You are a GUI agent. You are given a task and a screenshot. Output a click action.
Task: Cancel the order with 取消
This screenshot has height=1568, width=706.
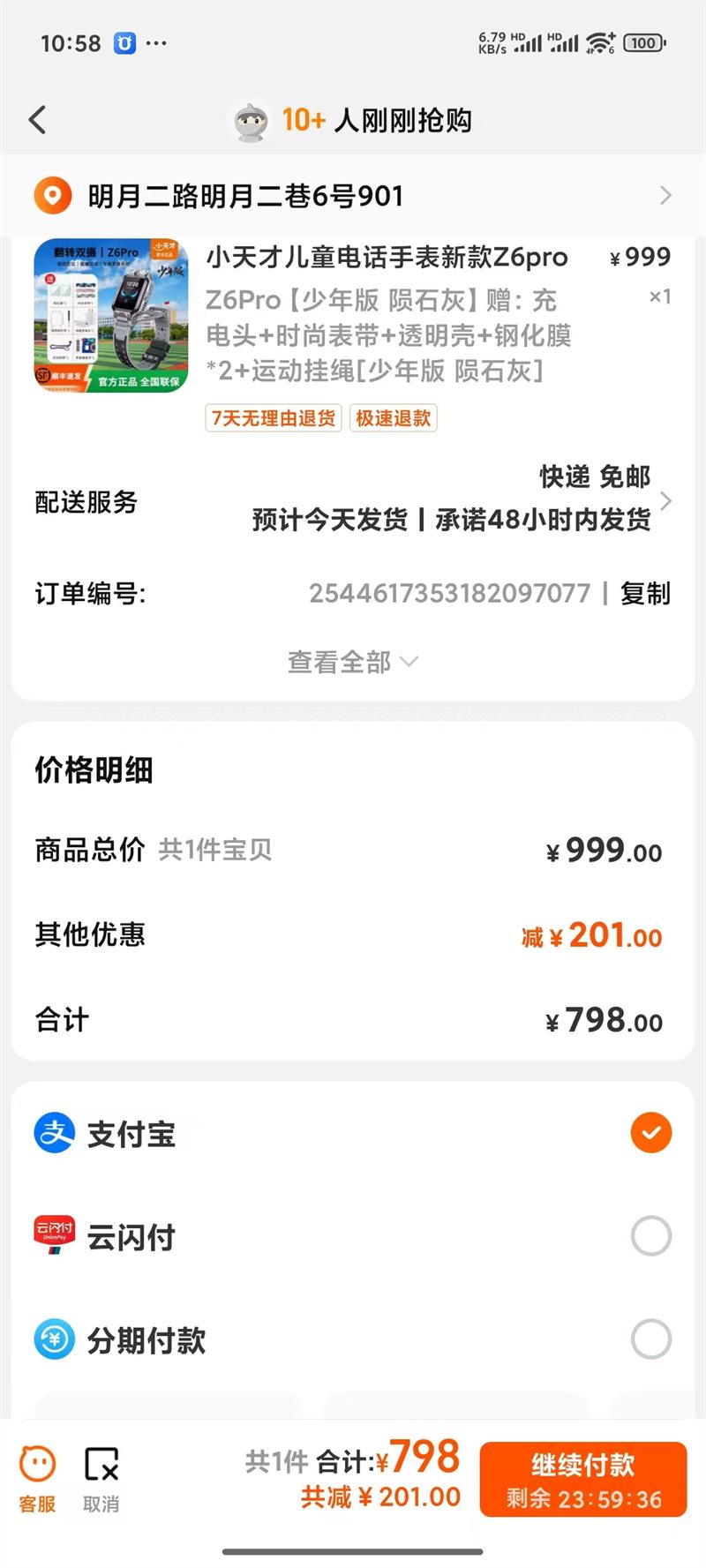[x=101, y=1481]
